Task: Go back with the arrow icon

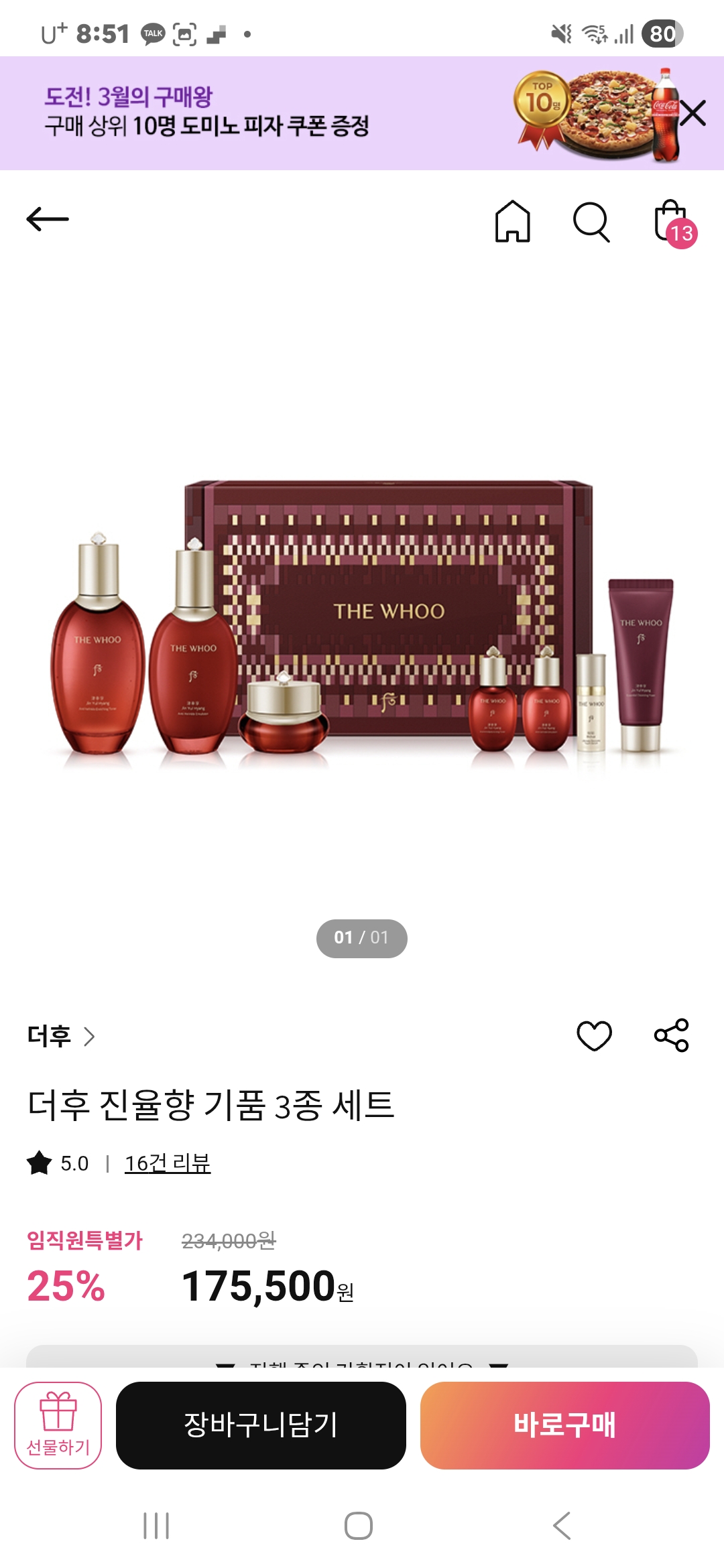Action: pyautogui.click(x=48, y=219)
